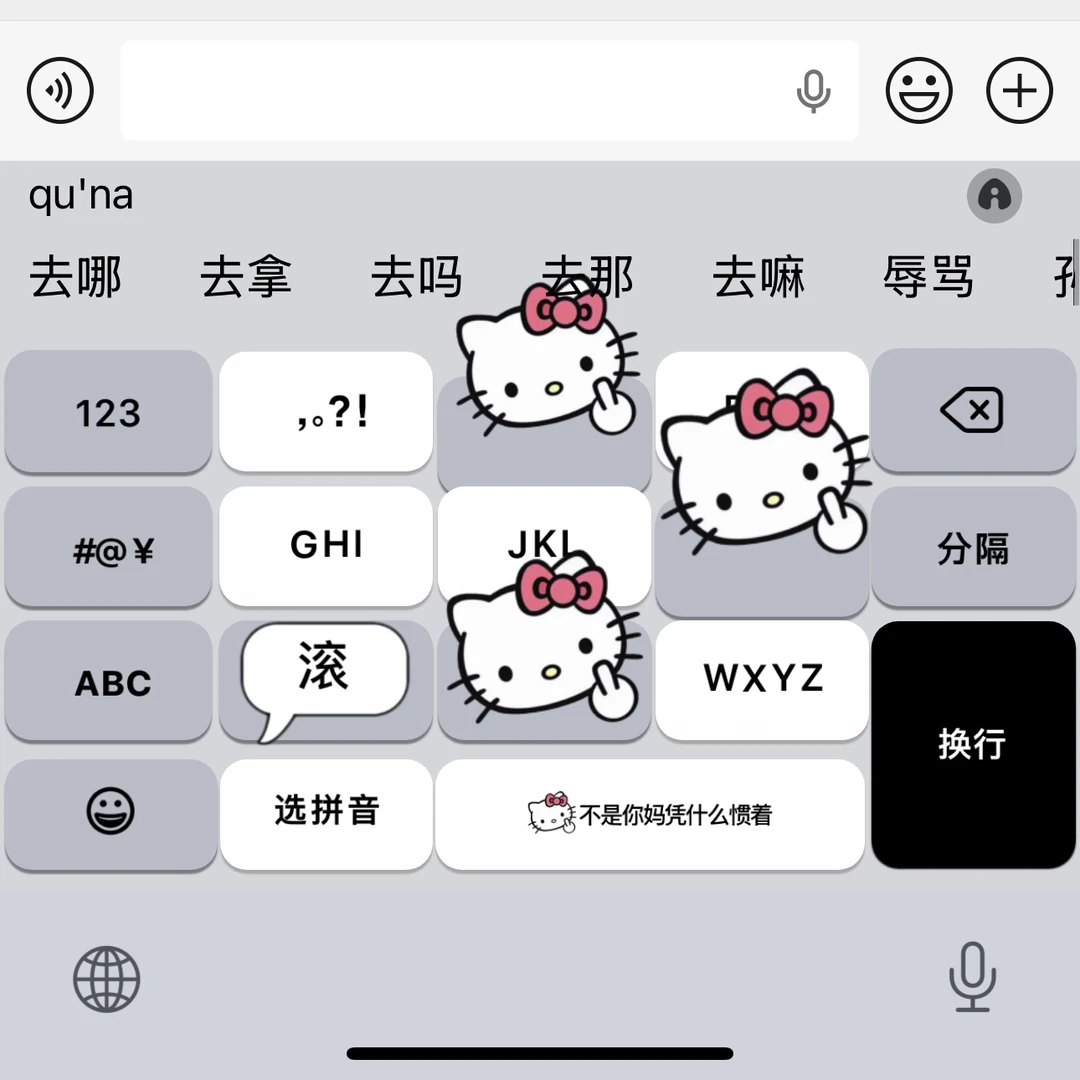1080x1080 pixels.
Task: Insert a separator with 分隔 key
Action: [x=972, y=547]
